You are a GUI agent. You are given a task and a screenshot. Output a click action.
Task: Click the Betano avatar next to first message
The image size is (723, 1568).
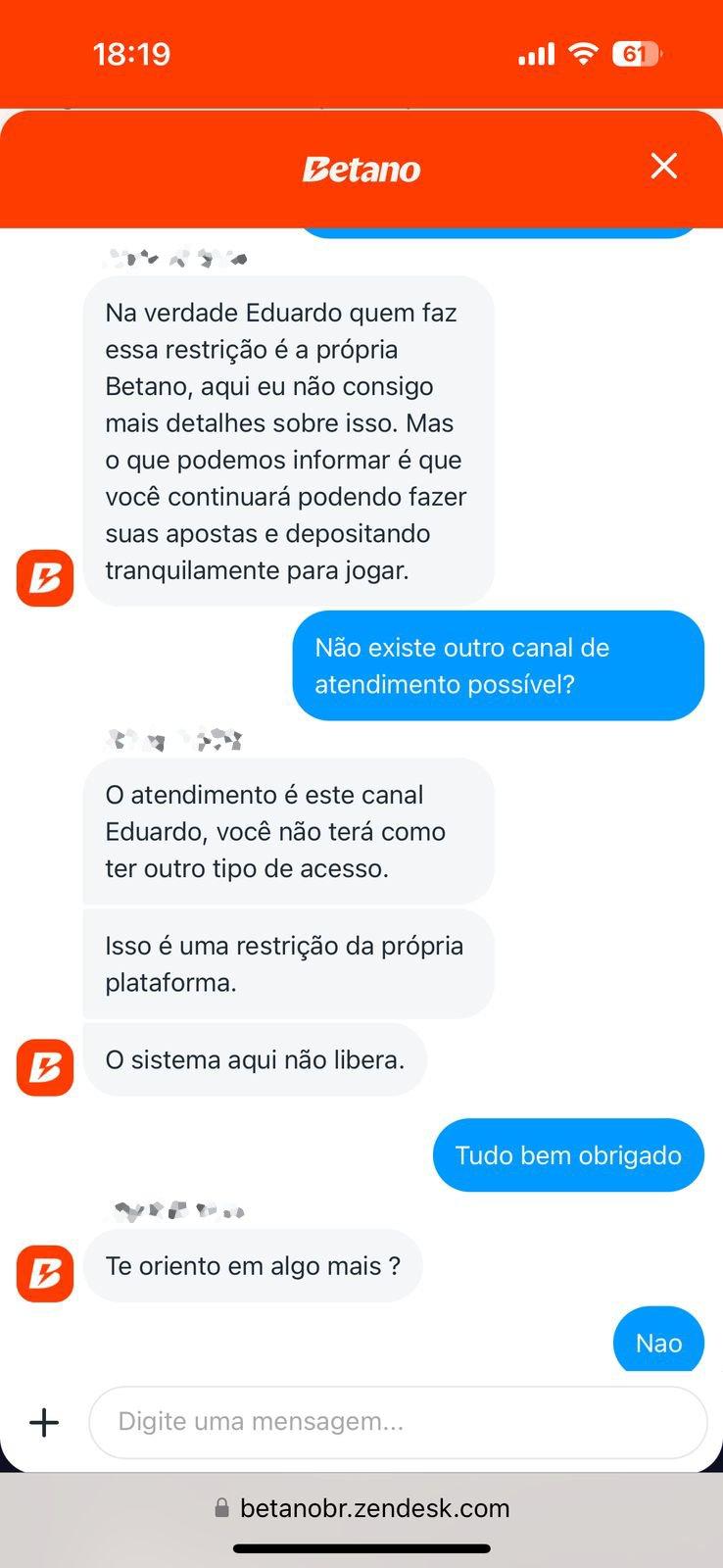coord(44,578)
